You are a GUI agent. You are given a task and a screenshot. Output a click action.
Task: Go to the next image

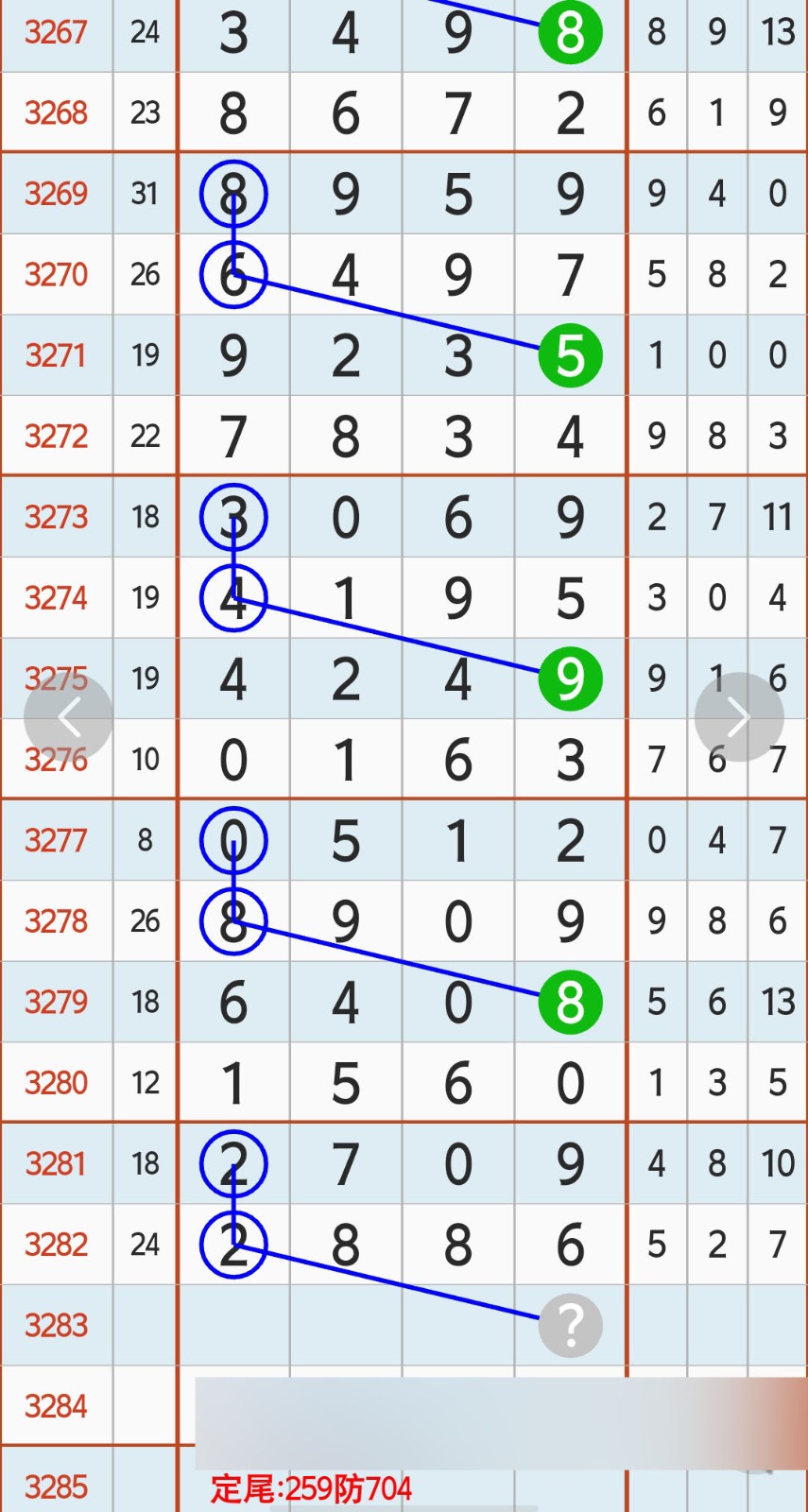coord(739,717)
